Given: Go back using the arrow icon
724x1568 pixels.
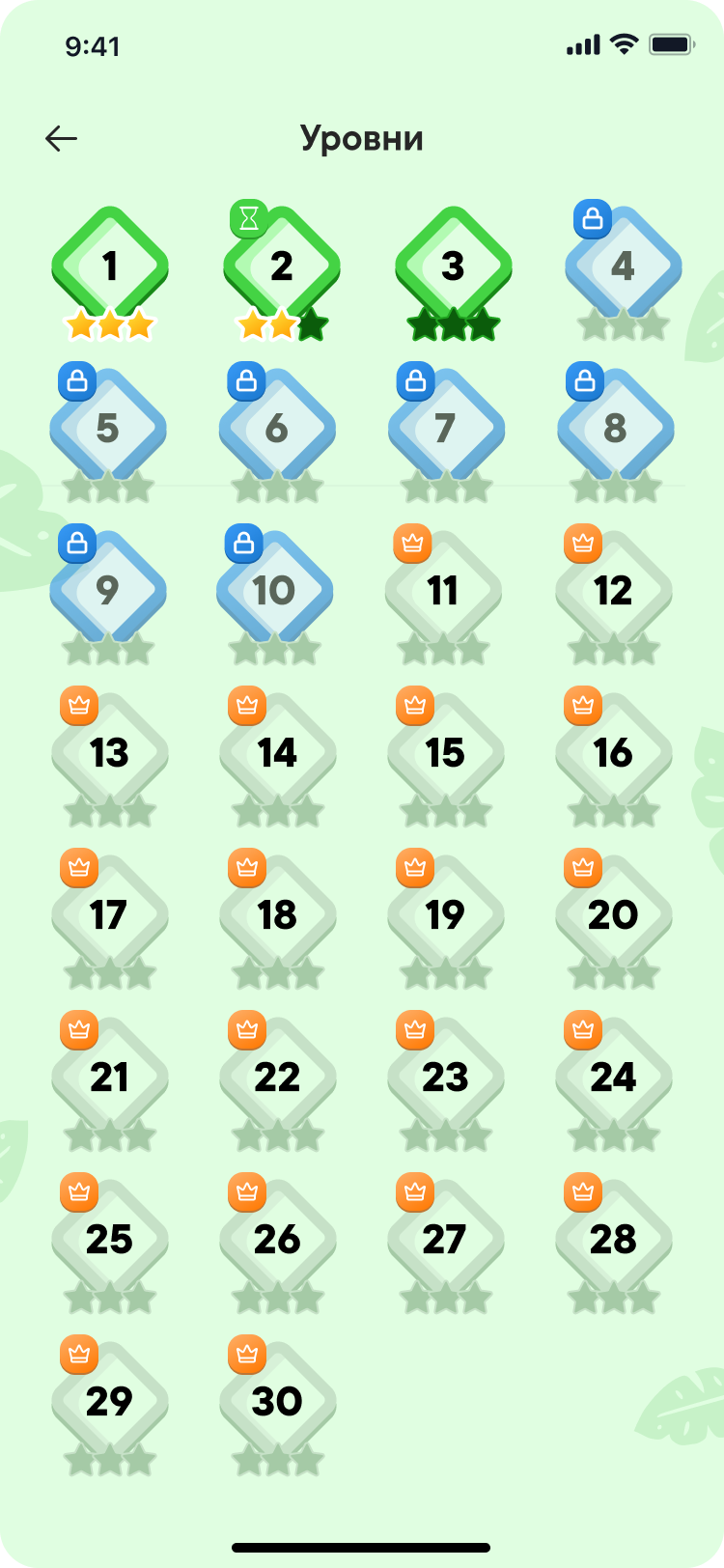Looking at the screenshot, I should [x=61, y=139].
